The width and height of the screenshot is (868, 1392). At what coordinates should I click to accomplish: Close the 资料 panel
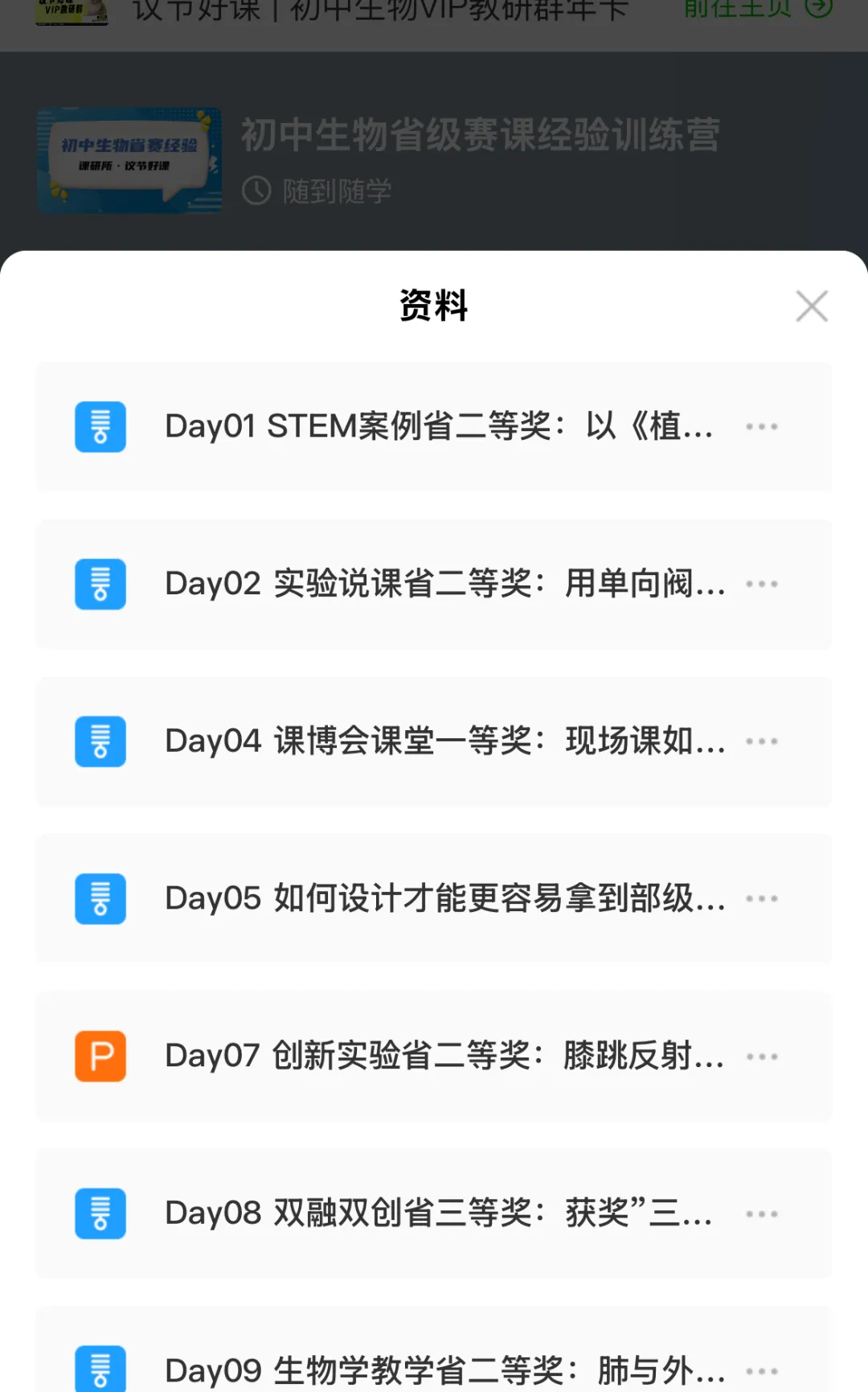click(x=812, y=306)
